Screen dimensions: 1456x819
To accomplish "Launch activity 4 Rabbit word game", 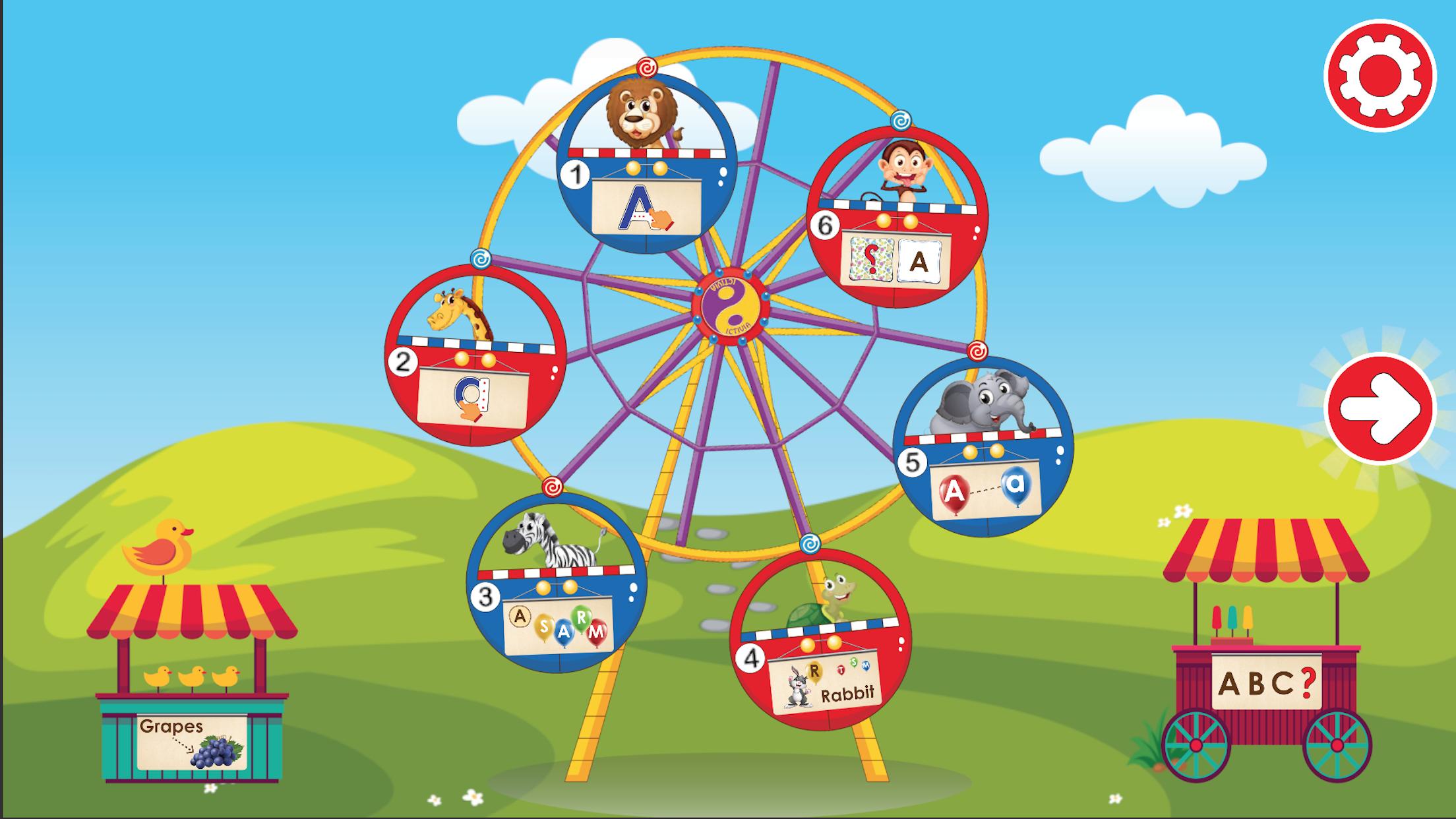I will click(x=821, y=640).
